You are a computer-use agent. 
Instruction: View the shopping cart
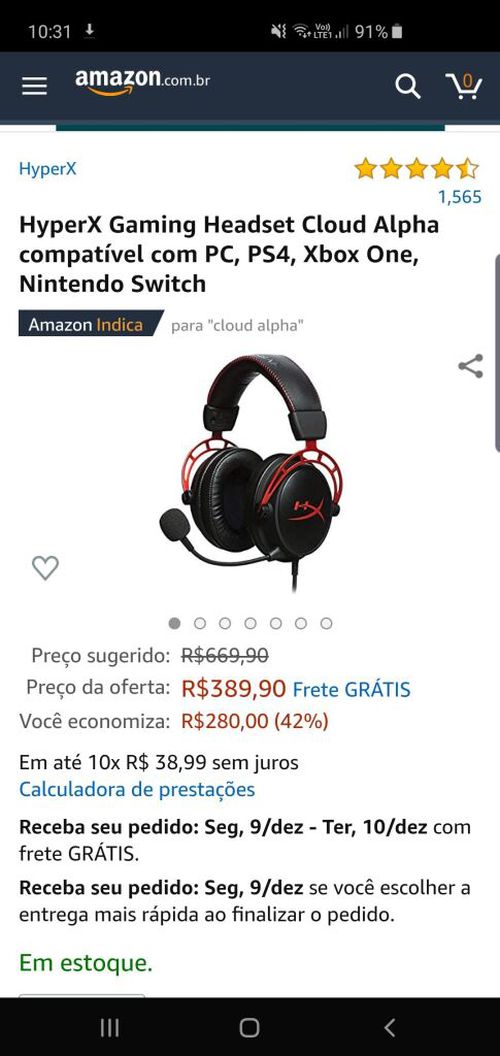(464, 86)
